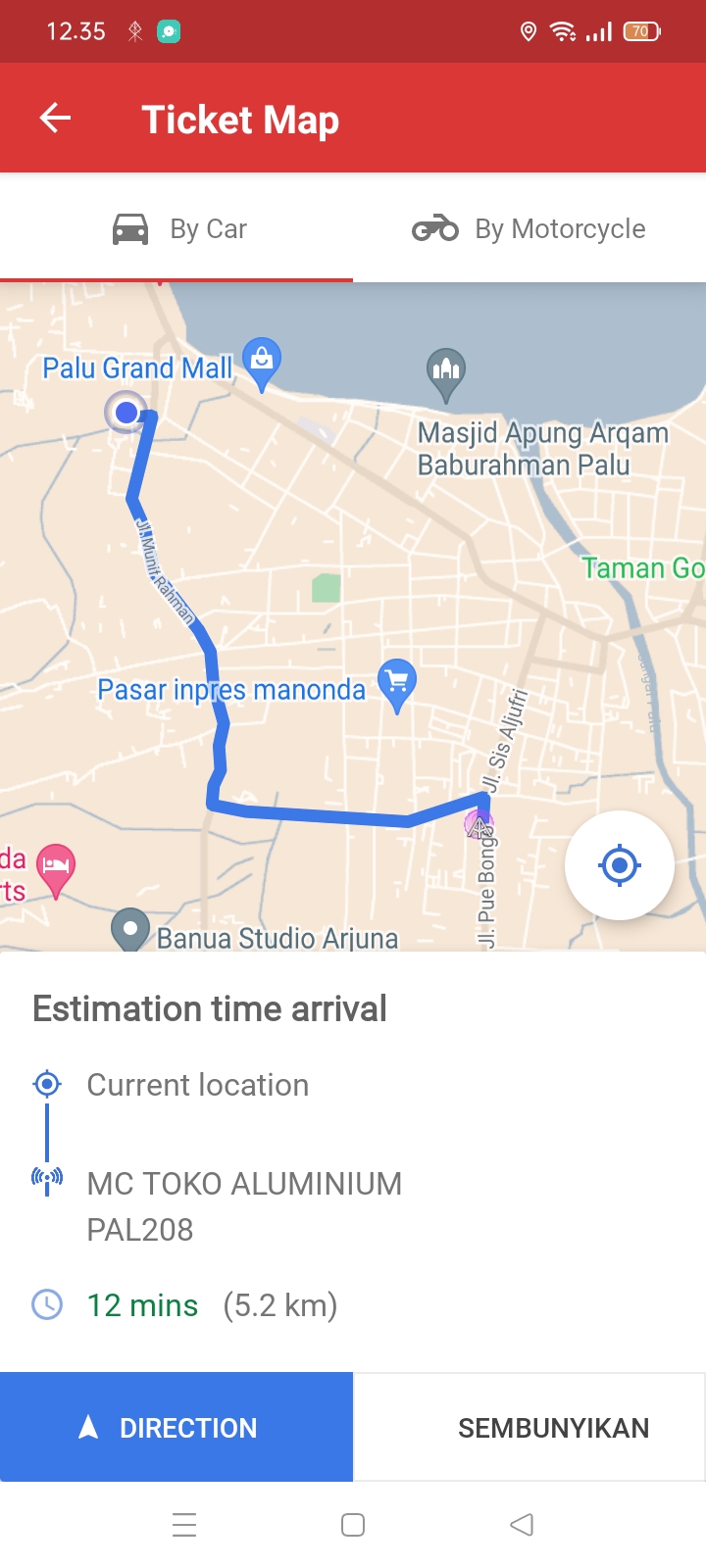Open recent apps from navigation bar

tap(184, 1525)
